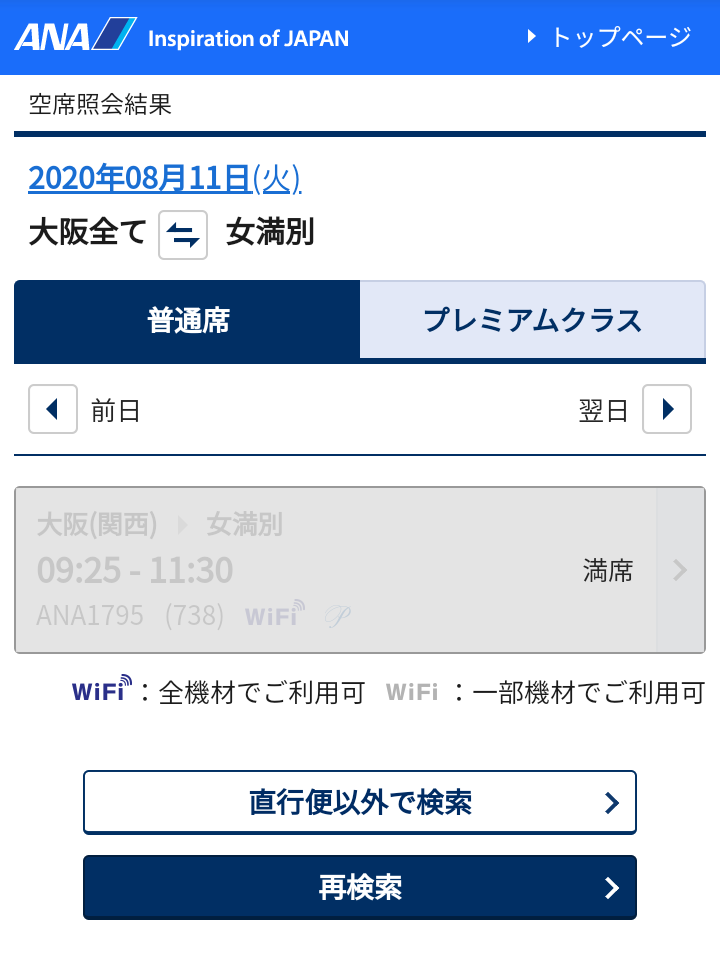Select the 翌日 right arrow icon
Viewport: 720px width, 956px height.
[x=667, y=409]
